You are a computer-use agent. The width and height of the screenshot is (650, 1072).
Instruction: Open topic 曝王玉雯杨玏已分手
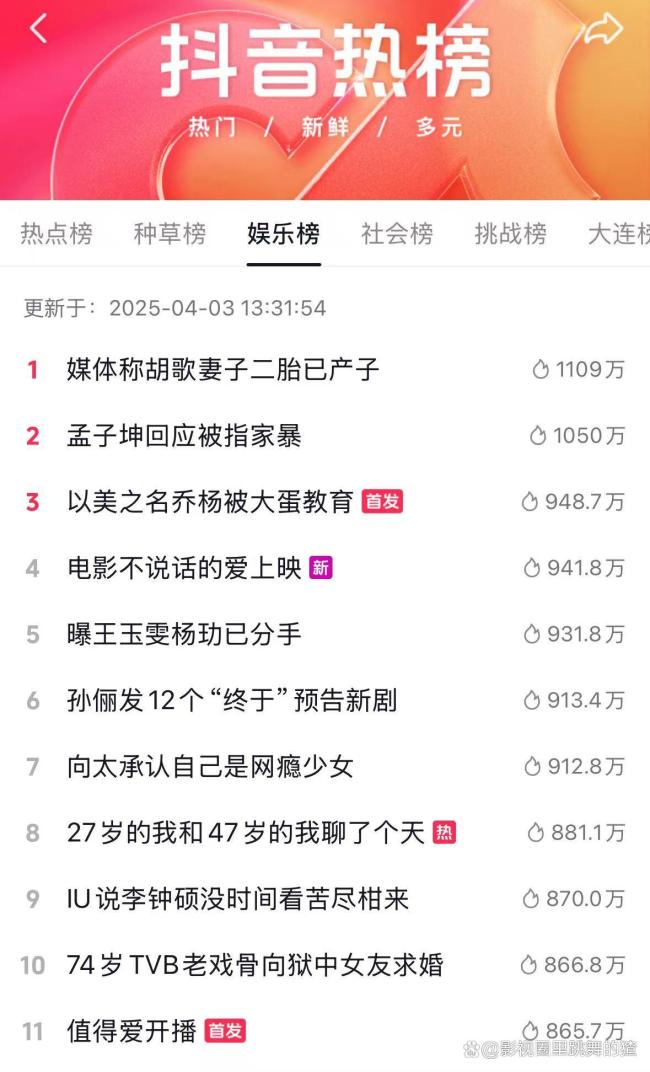[184, 634]
